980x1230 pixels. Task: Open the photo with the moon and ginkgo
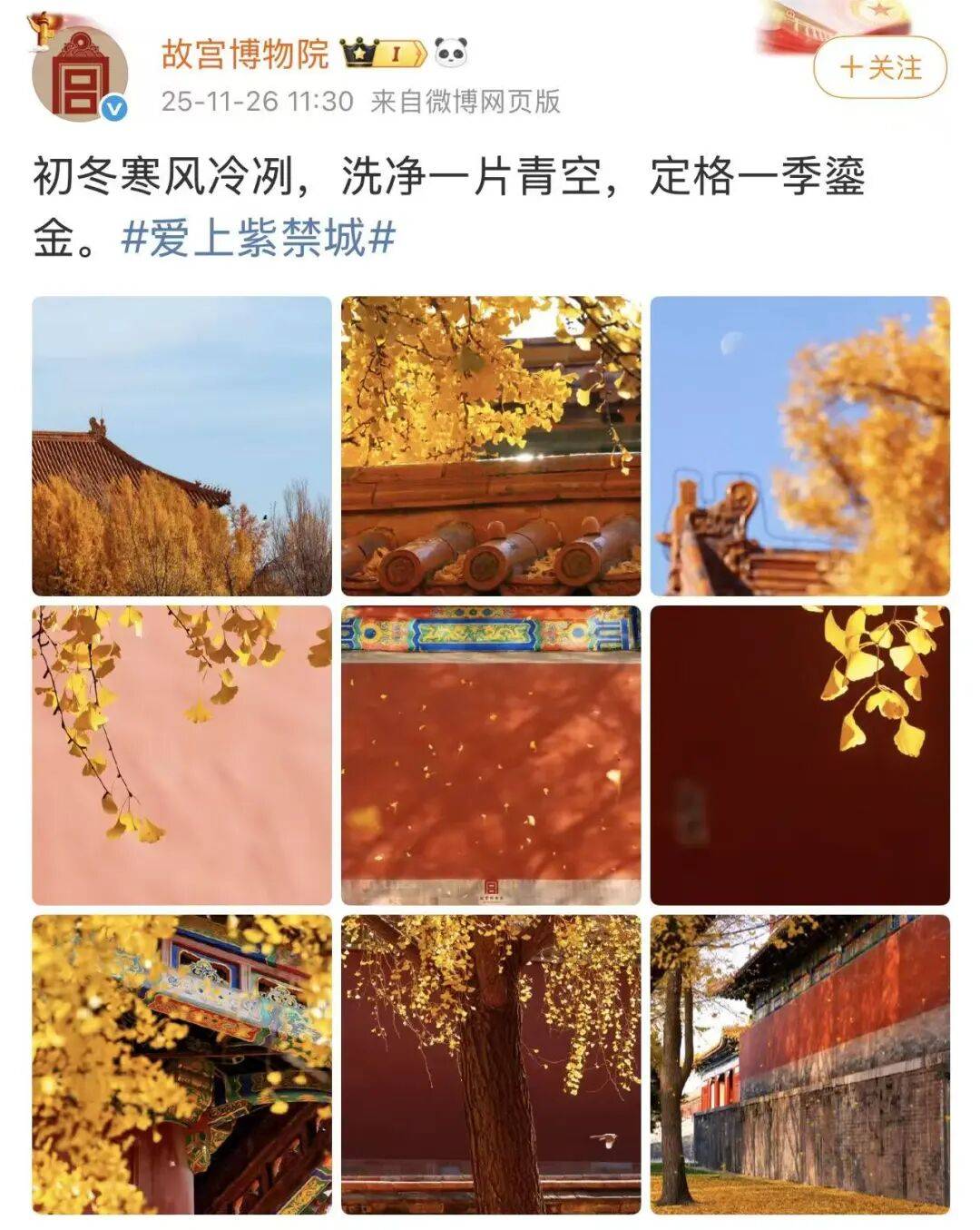[799, 446]
